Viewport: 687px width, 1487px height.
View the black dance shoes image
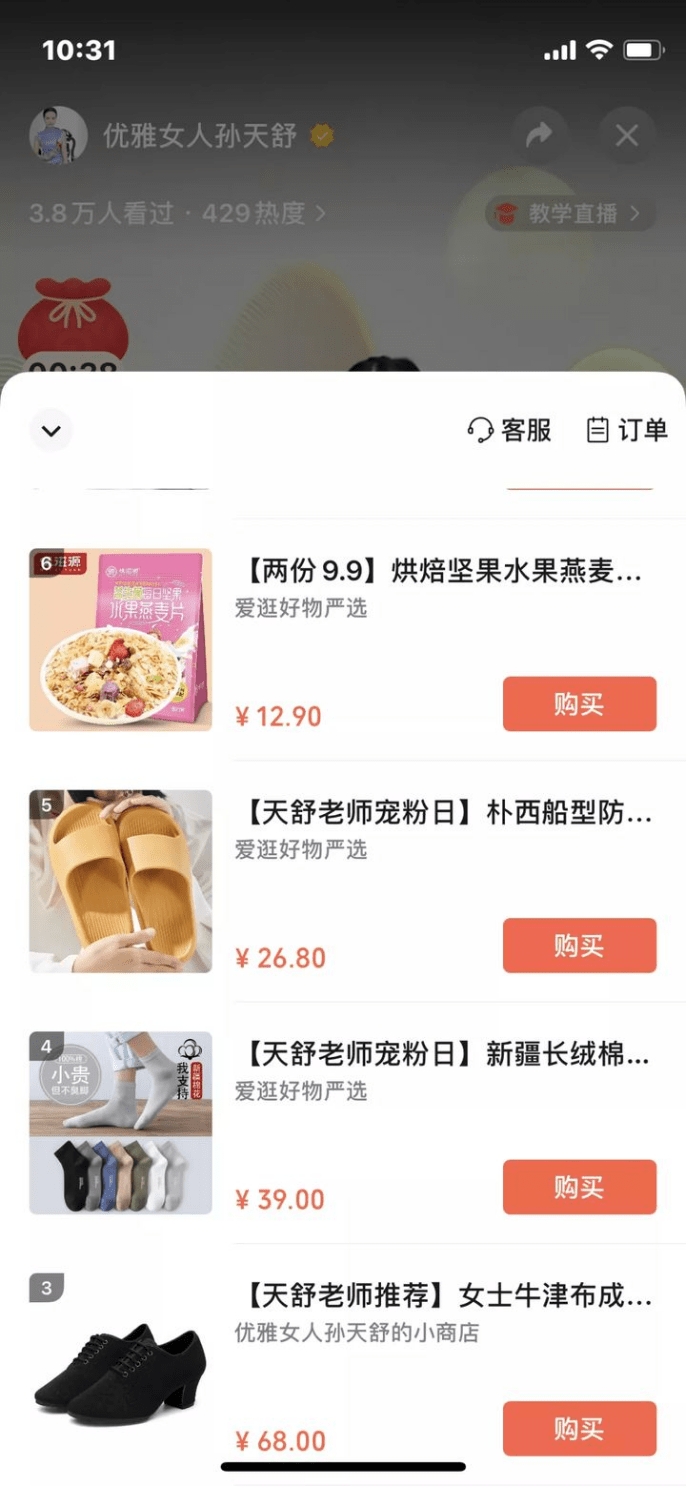point(120,1364)
